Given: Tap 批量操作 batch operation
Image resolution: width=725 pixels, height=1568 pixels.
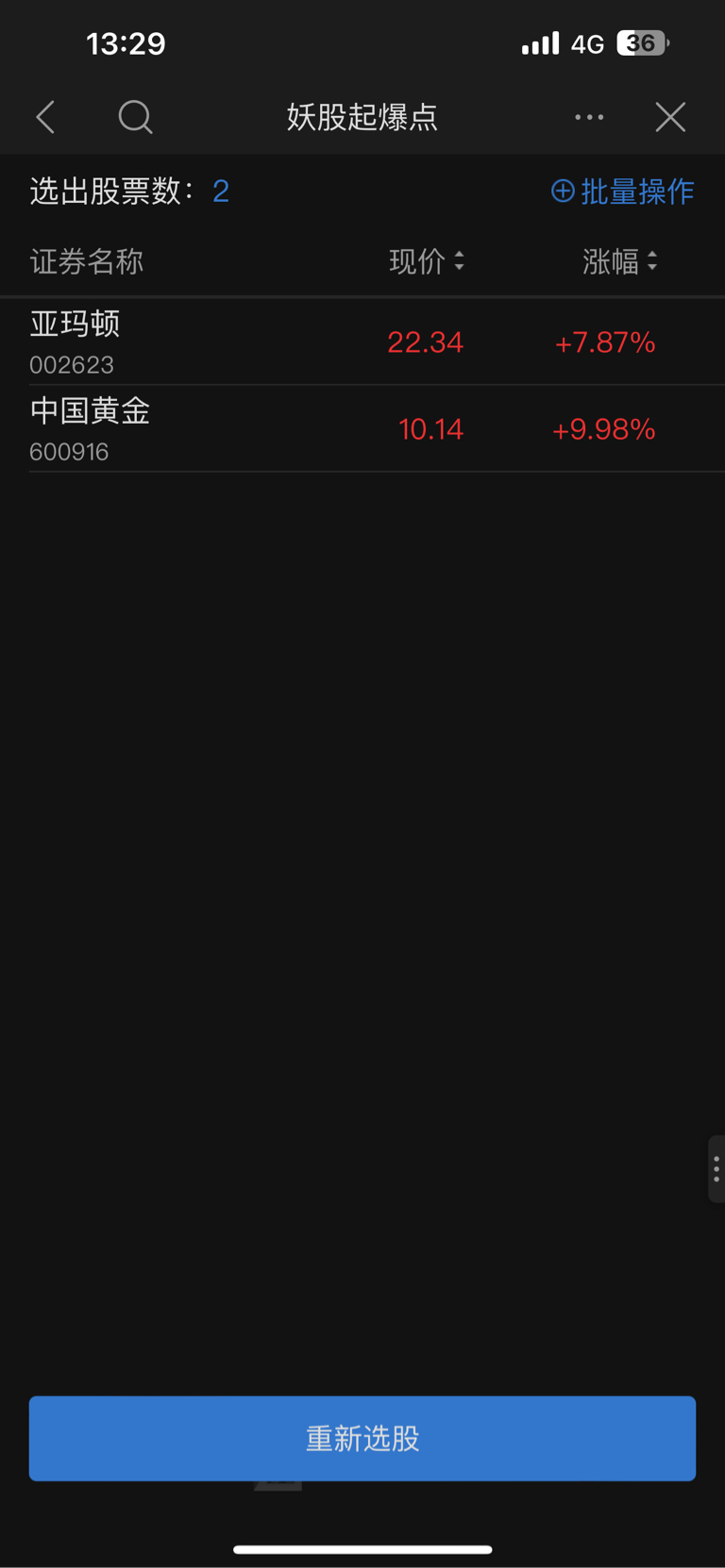Looking at the screenshot, I should point(623,192).
